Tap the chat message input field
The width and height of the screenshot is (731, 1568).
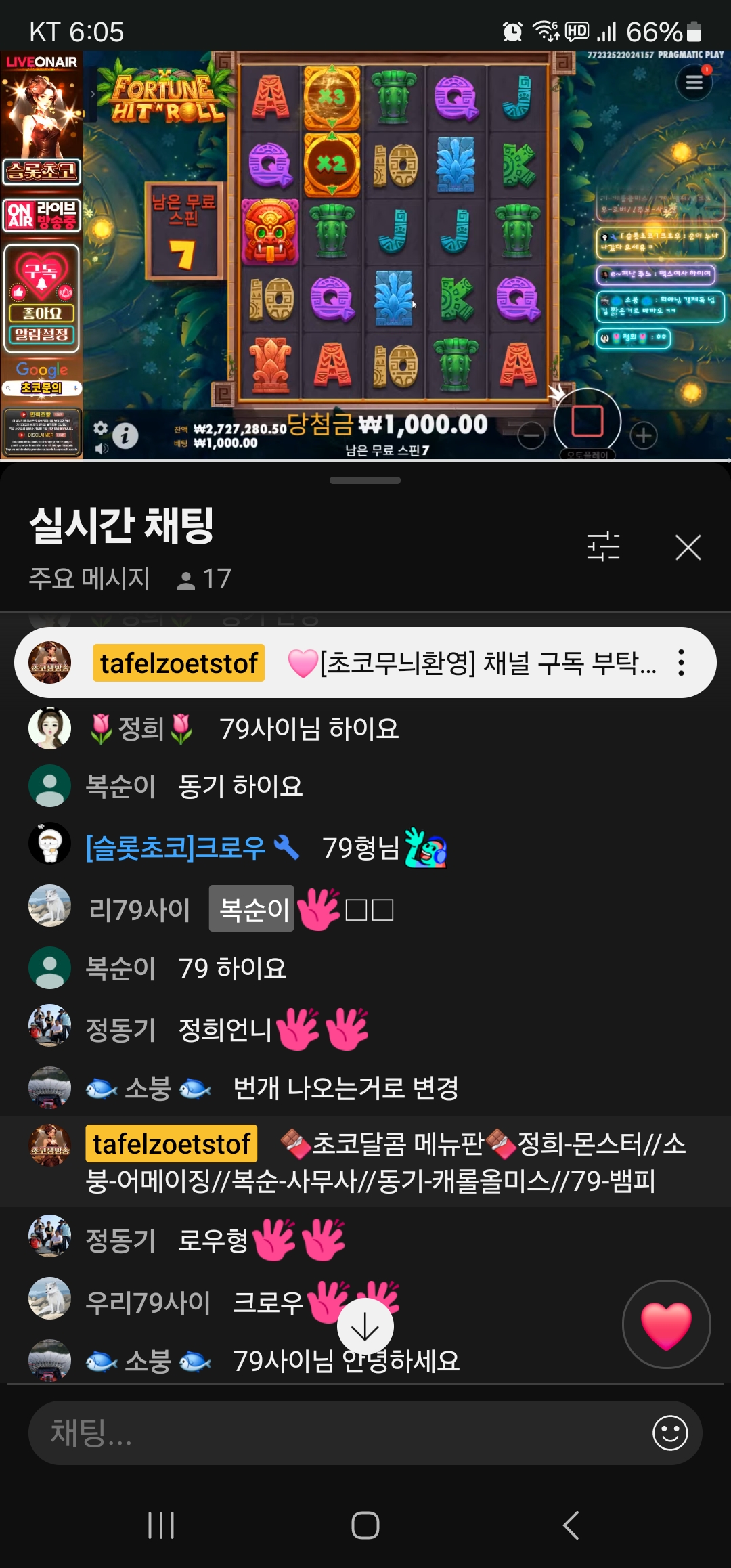338,1433
